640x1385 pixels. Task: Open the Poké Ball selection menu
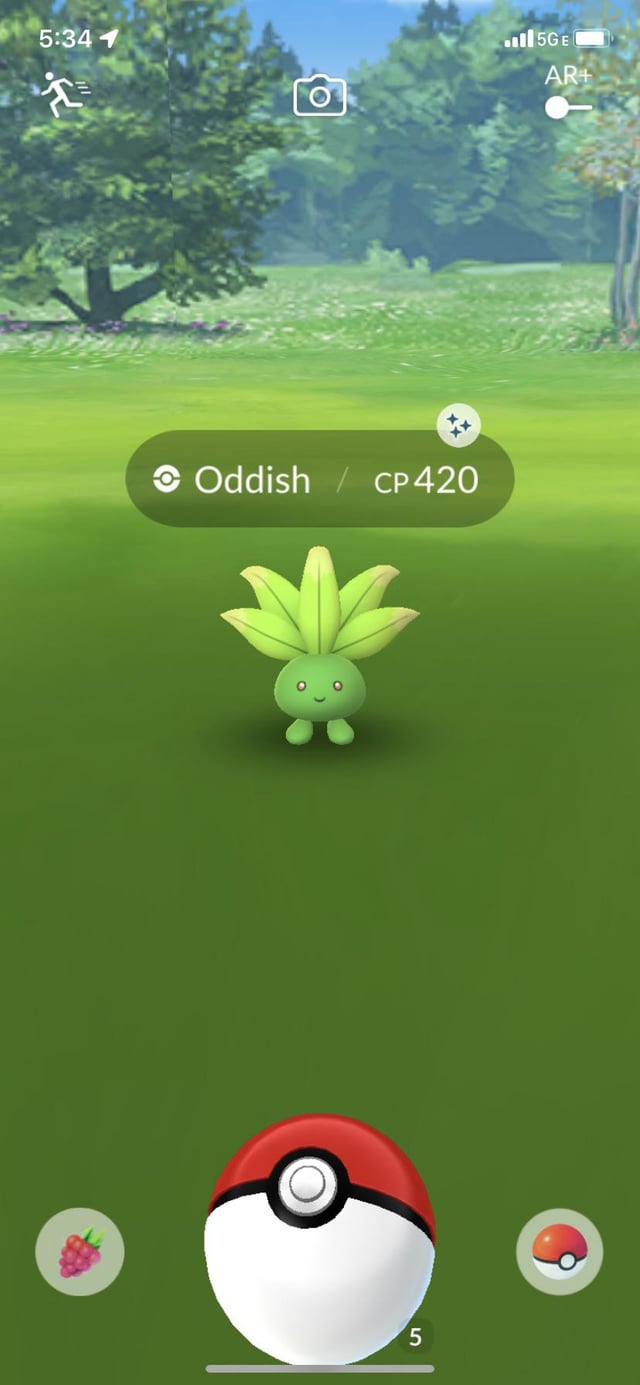[559, 1252]
